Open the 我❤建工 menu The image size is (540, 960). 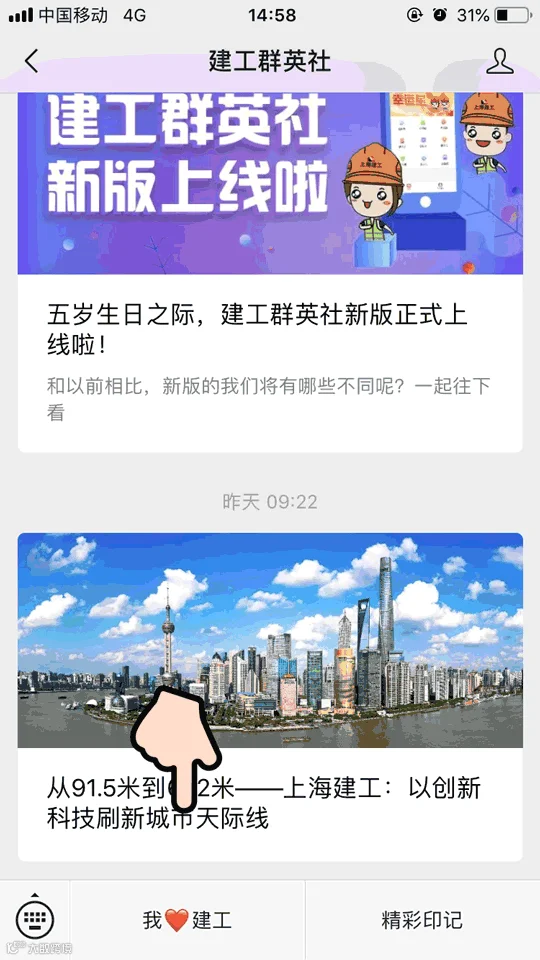[x=187, y=920]
